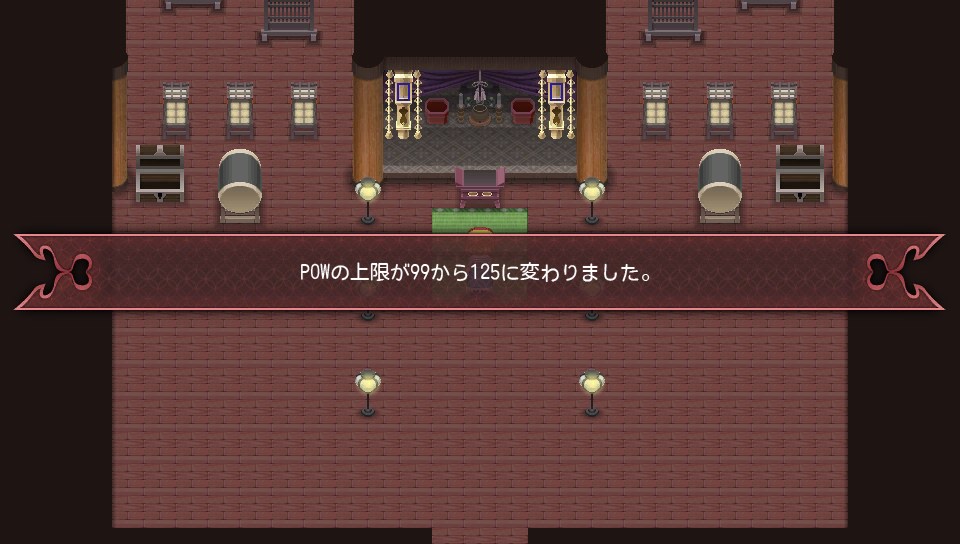Viewport: 960px width, 544px height.
Task: Dismiss the POW limit message box
Action: (x=479, y=272)
